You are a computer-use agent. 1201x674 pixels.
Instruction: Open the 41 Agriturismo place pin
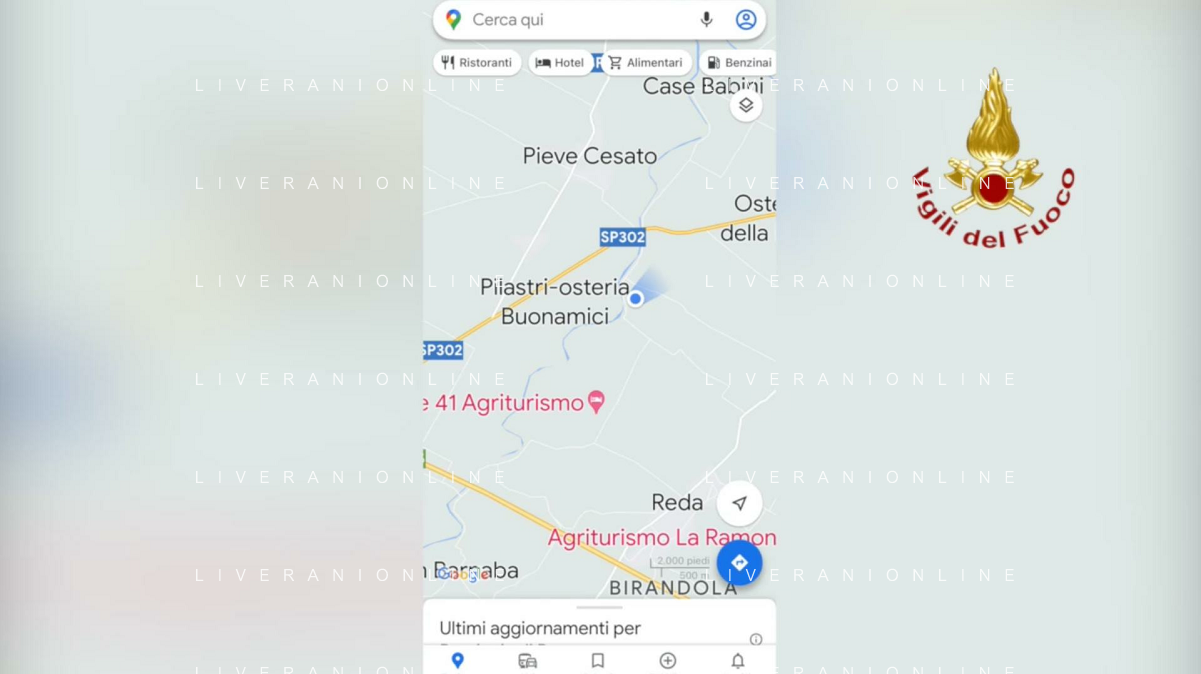(596, 401)
